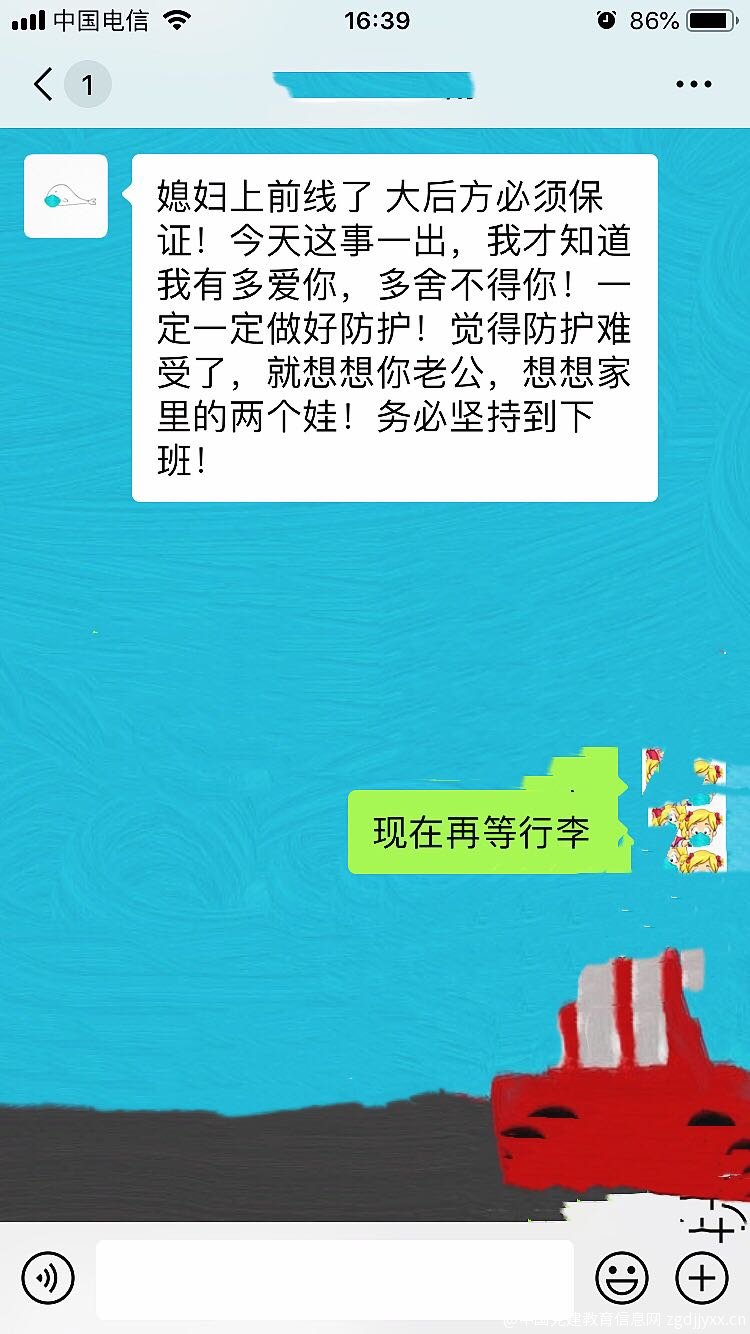The image size is (750, 1334).
Task: Go back to the chat list
Action: [x=44, y=85]
